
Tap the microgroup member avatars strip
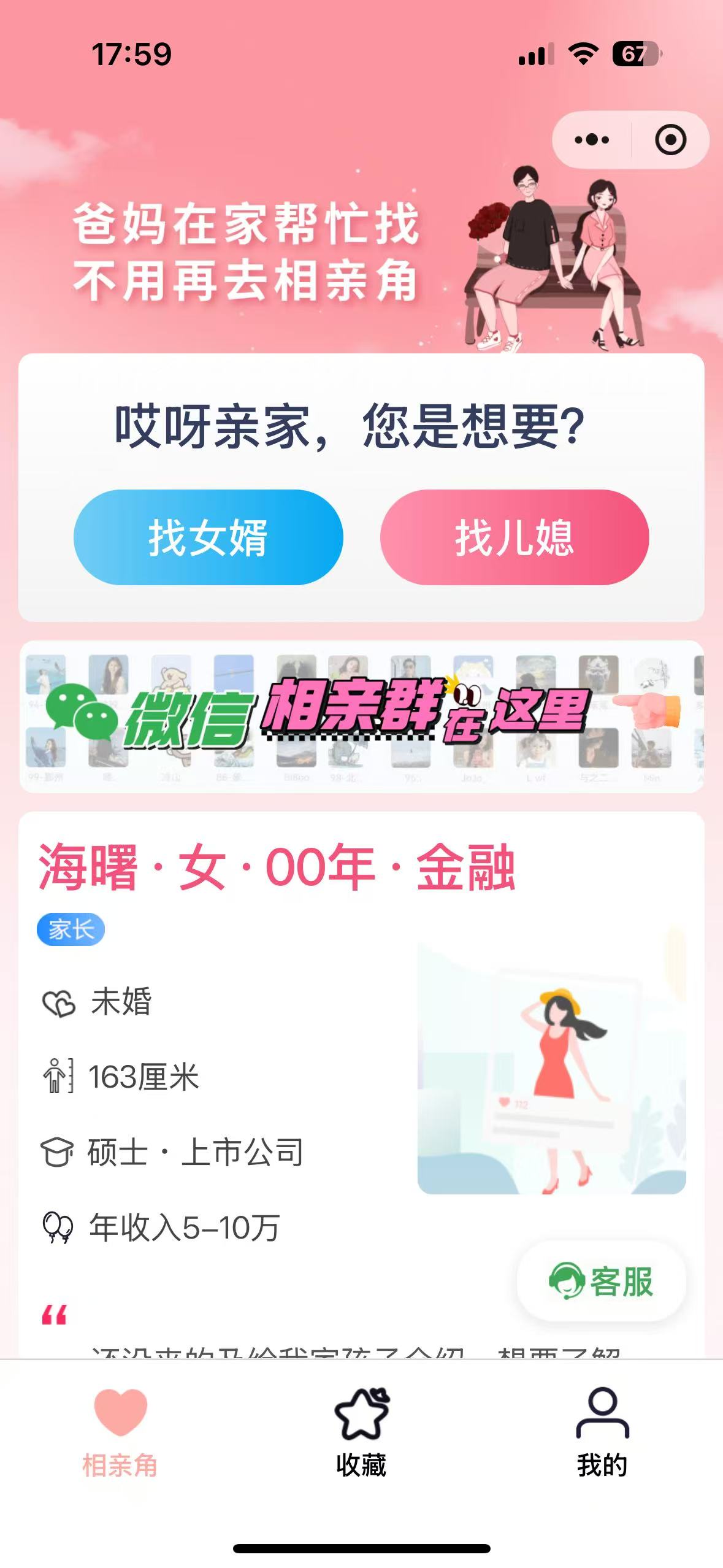[x=362, y=761]
